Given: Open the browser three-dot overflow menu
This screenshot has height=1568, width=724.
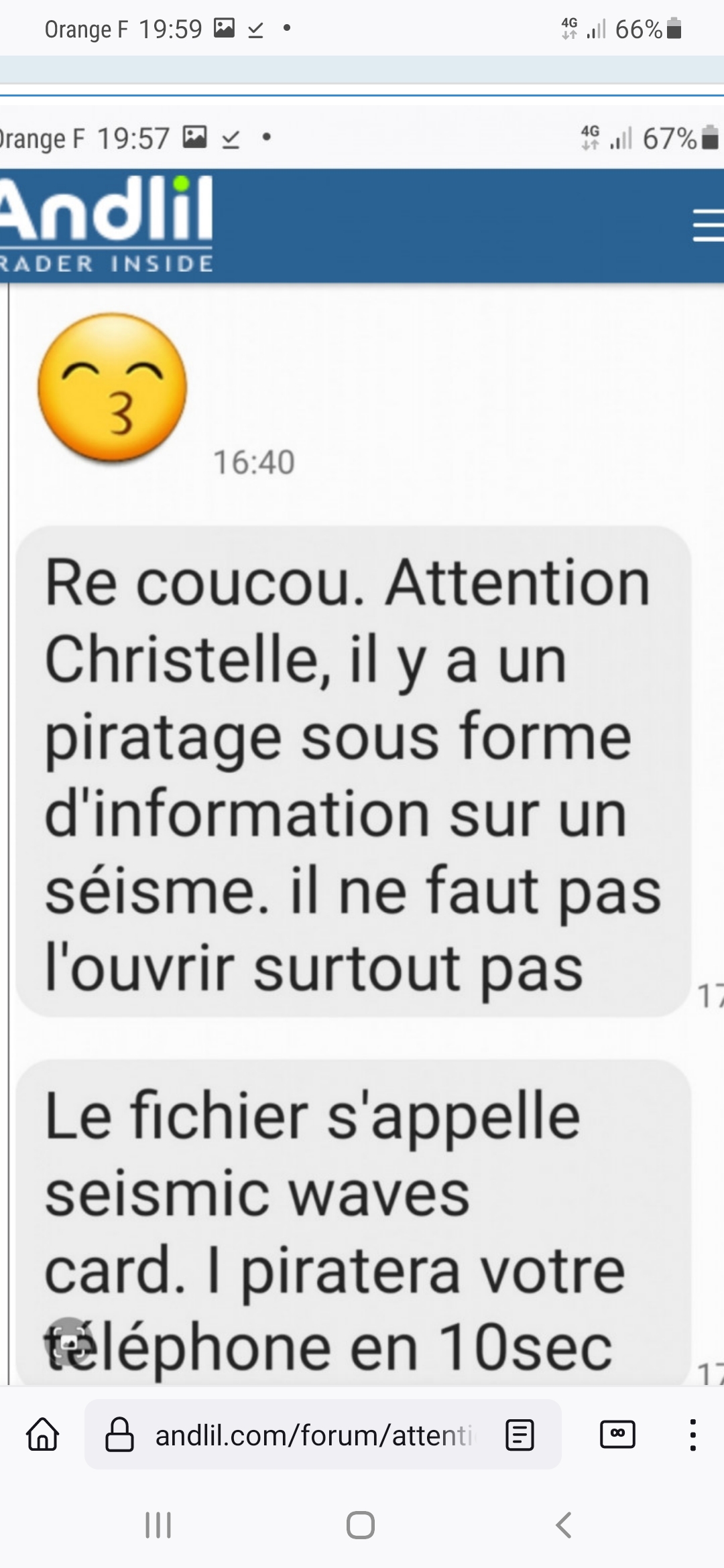Looking at the screenshot, I should (x=692, y=1435).
